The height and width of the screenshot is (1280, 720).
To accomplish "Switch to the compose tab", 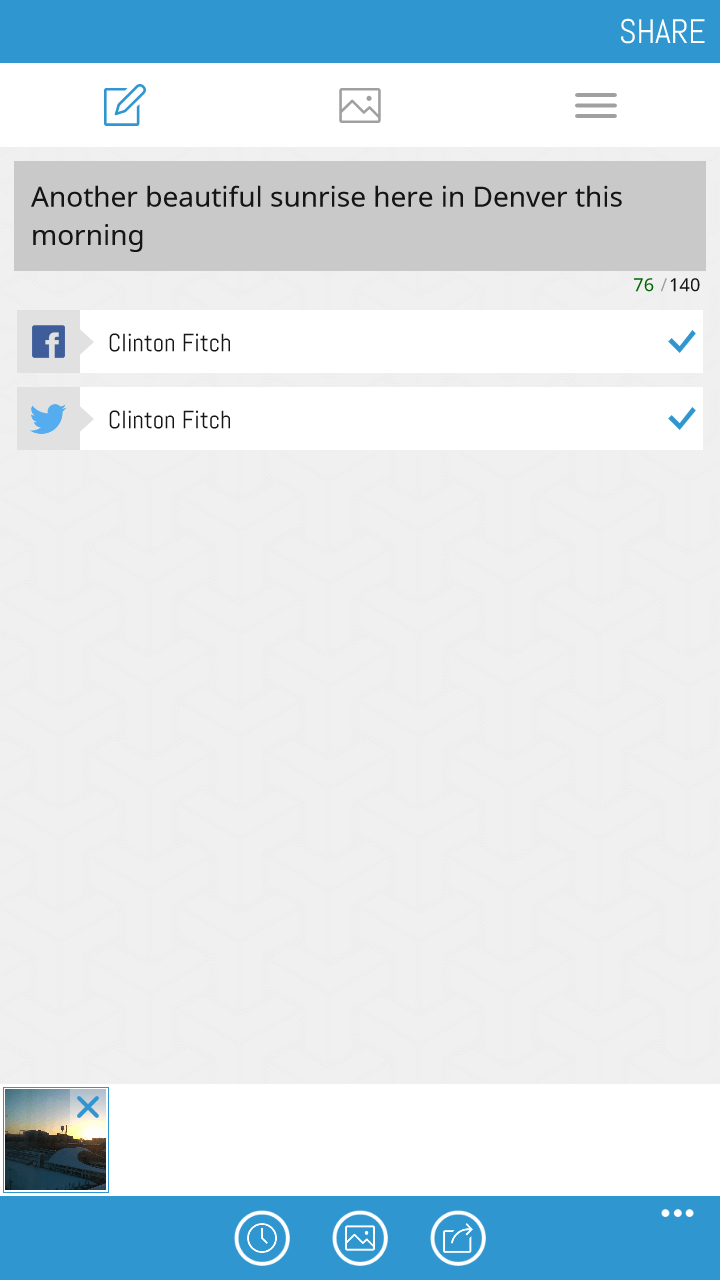I will pyautogui.click(x=125, y=105).
